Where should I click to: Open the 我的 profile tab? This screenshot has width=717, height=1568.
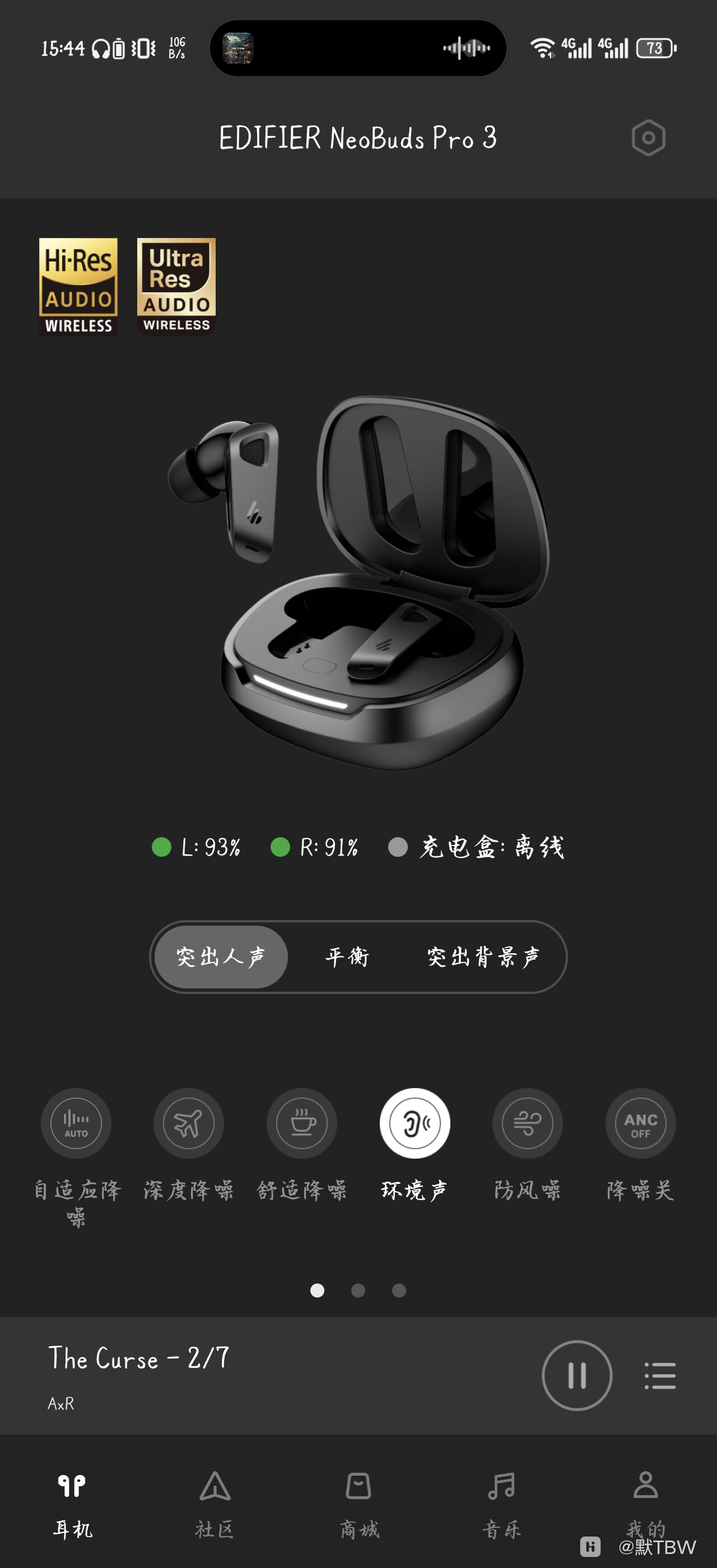pos(645,1500)
